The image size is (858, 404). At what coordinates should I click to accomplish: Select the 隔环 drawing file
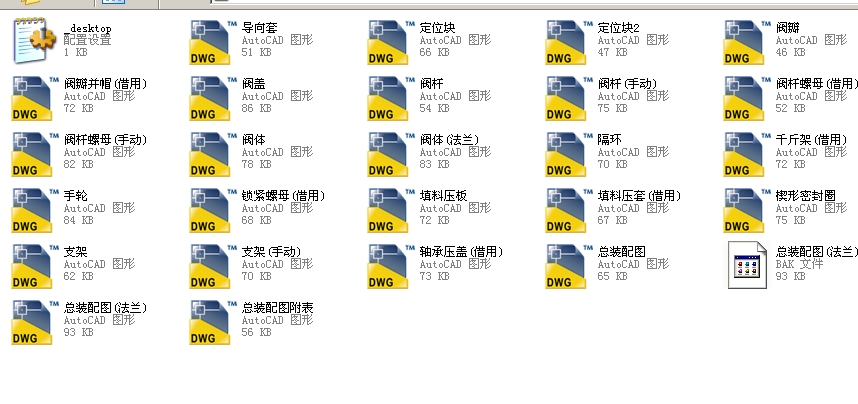click(x=569, y=153)
